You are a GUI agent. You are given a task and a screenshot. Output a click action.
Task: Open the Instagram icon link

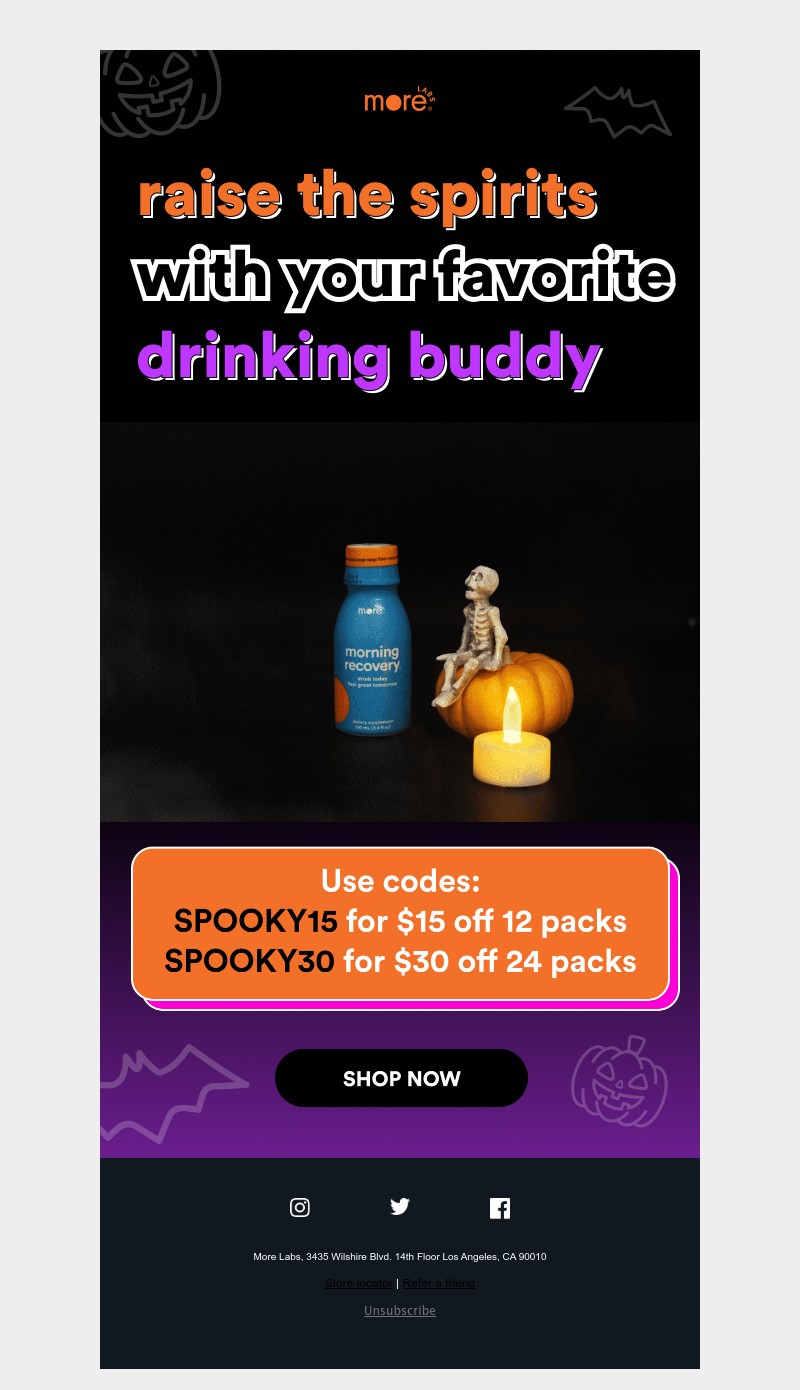coord(300,1207)
